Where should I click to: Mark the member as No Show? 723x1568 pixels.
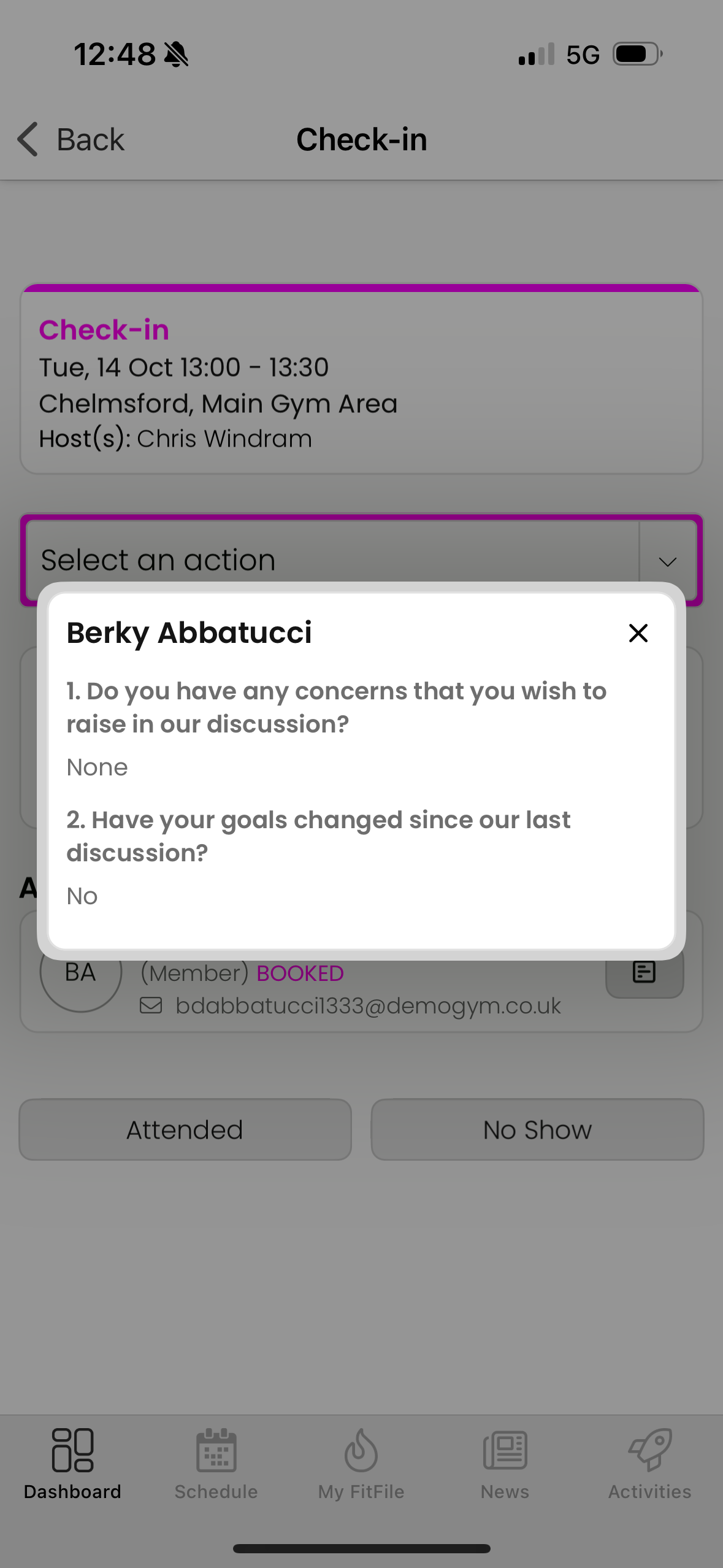[x=537, y=1129]
